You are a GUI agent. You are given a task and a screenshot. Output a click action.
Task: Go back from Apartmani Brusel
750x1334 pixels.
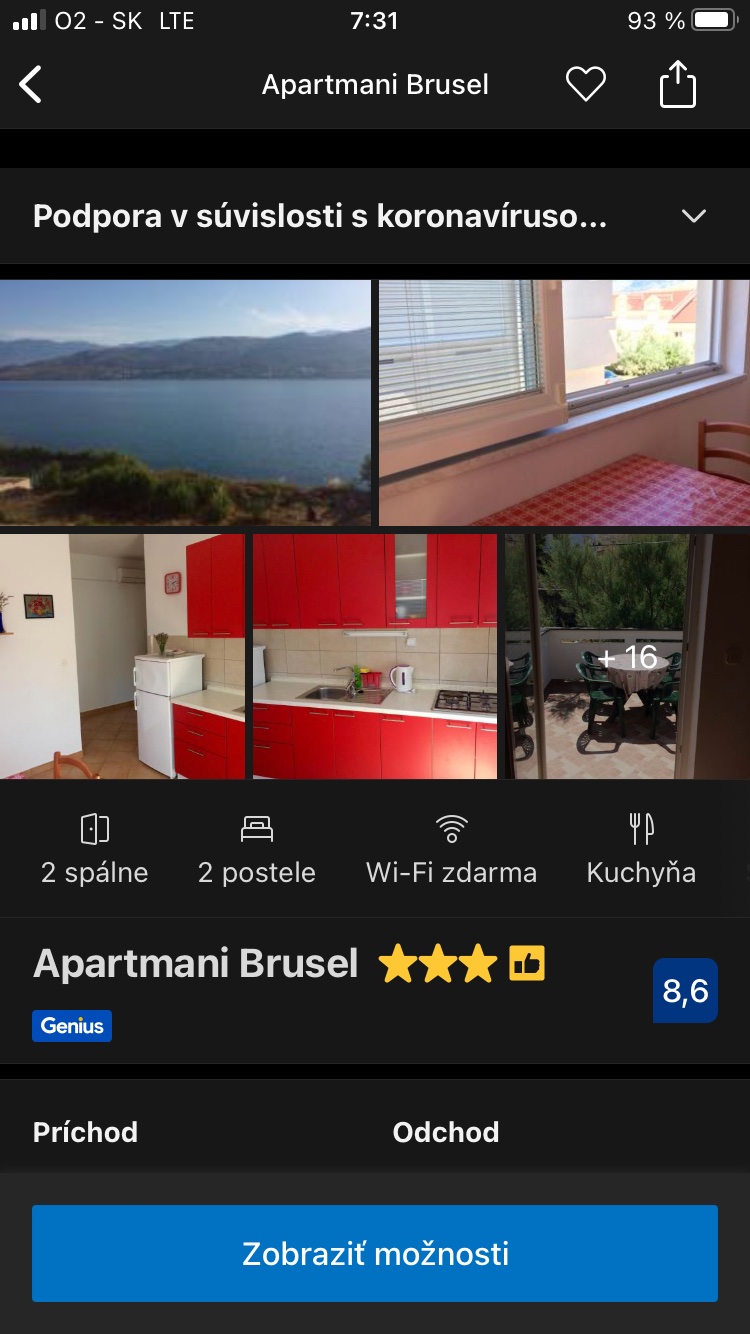(32, 85)
